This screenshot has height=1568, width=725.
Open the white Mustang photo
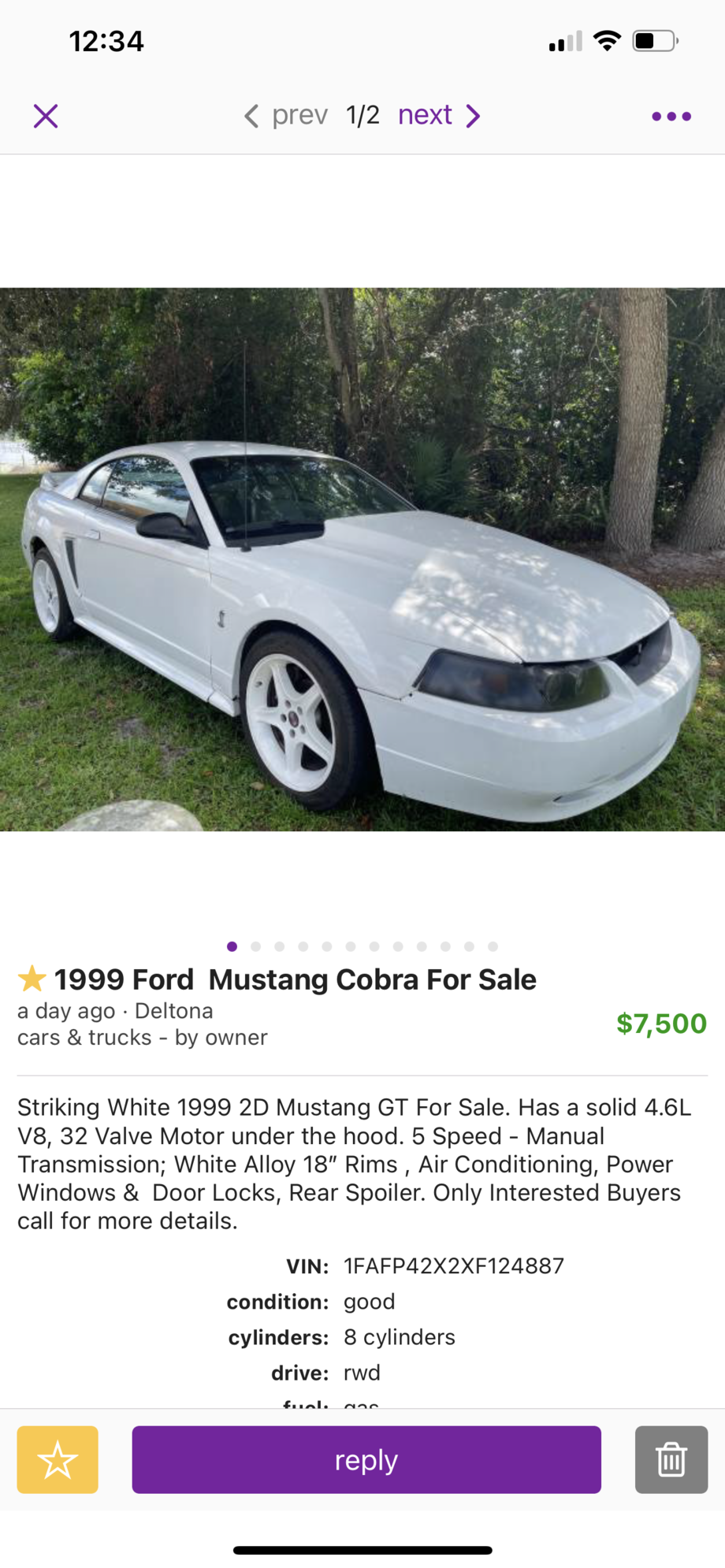[362, 559]
